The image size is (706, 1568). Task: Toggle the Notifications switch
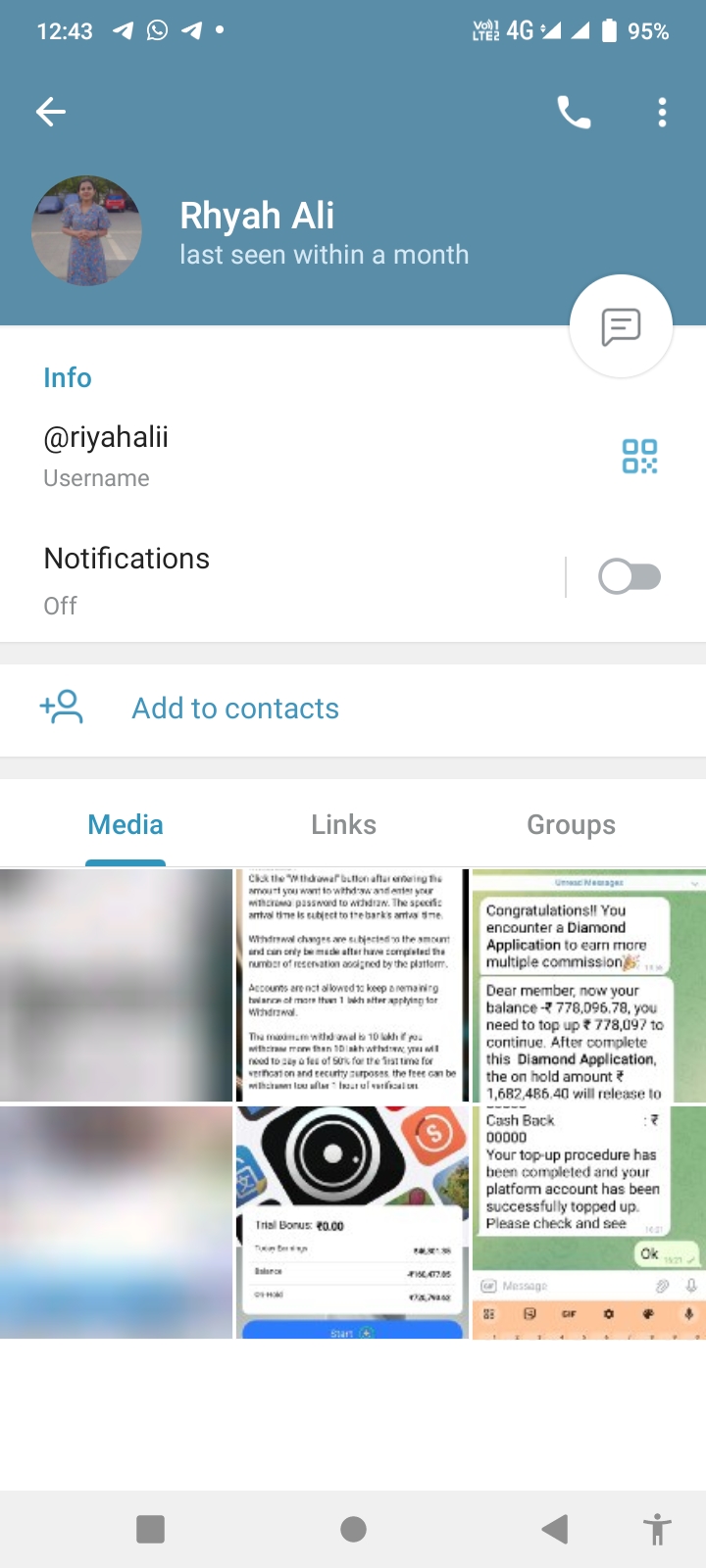pyautogui.click(x=630, y=576)
